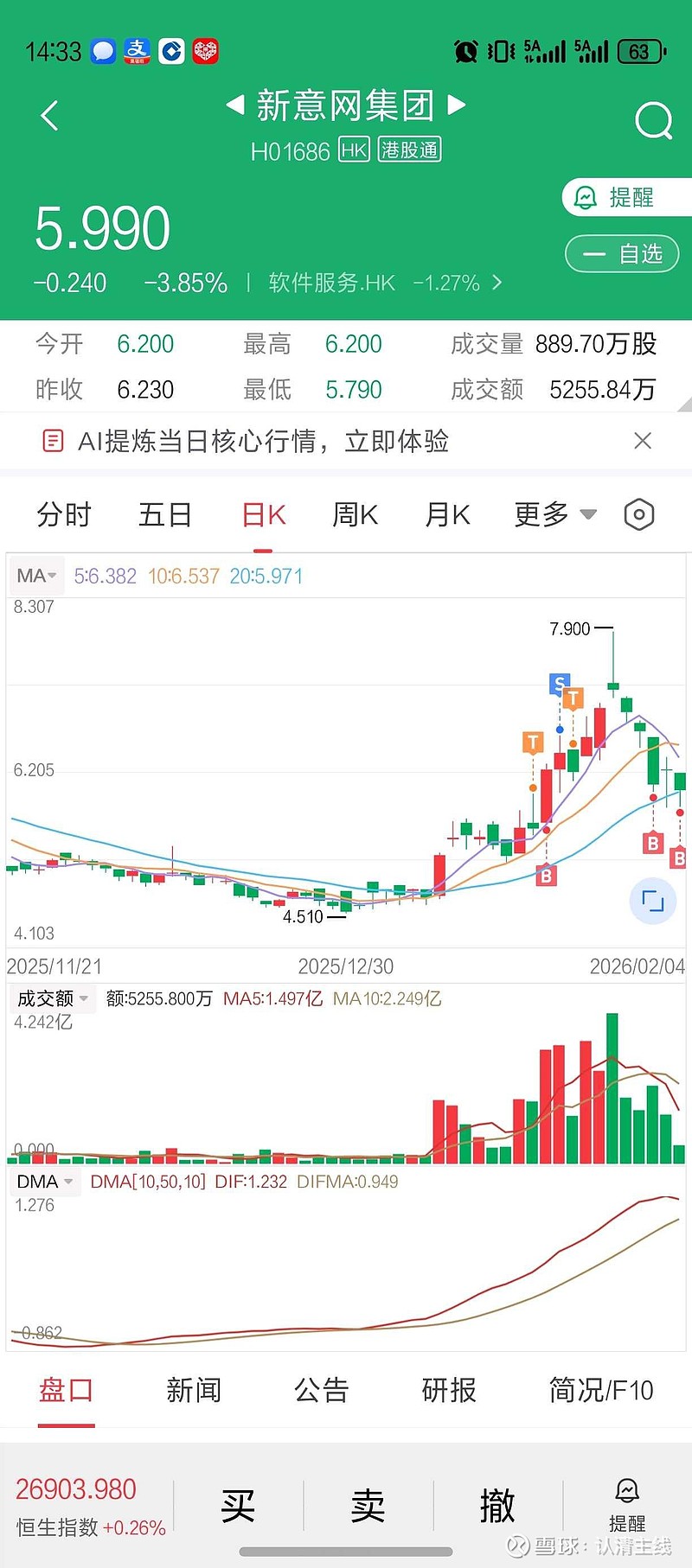Open the 新闻 tab
The height and width of the screenshot is (1568, 692).
pyautogui.click(x=194, y=1390)
